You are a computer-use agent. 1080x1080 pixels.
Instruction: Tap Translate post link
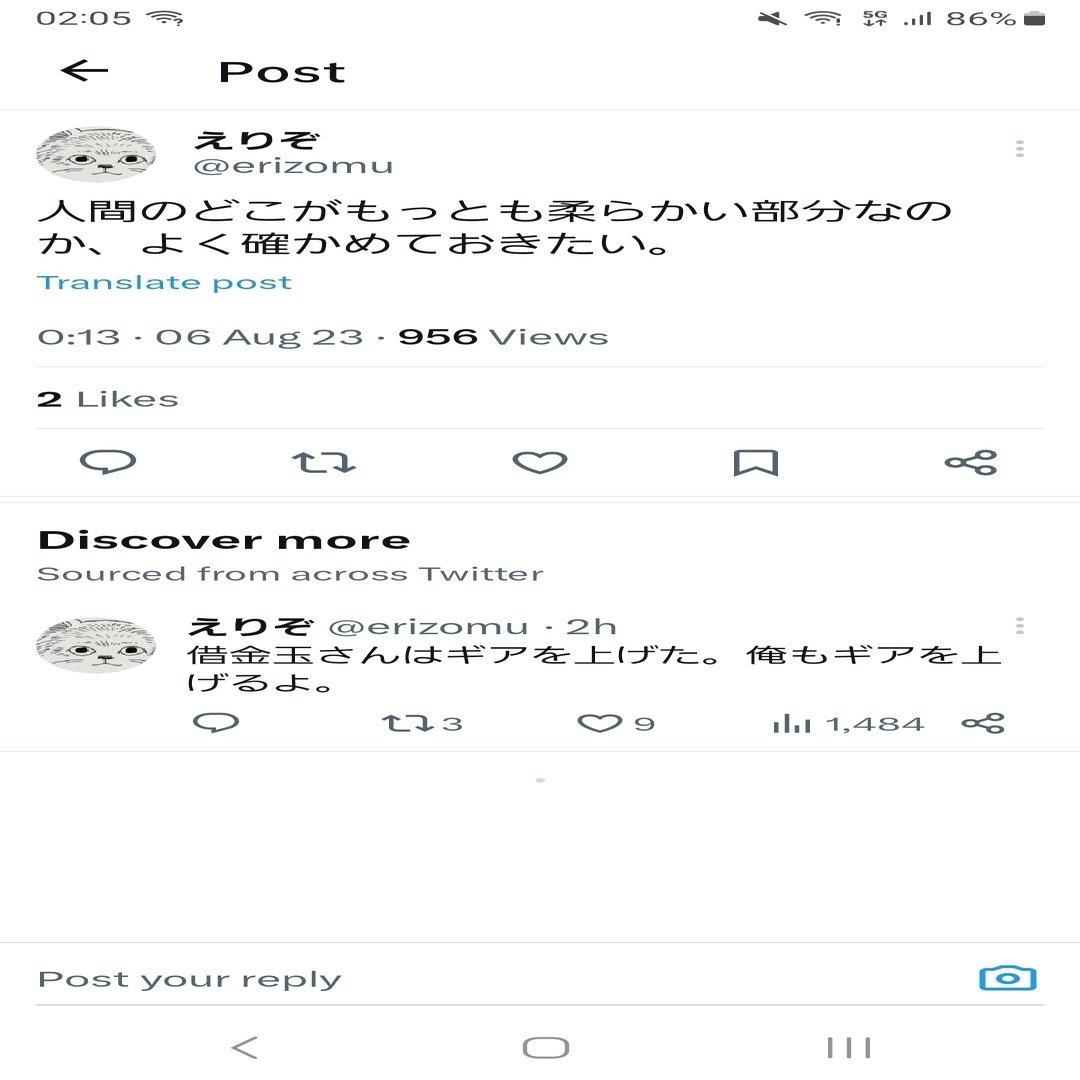[164, 282]
